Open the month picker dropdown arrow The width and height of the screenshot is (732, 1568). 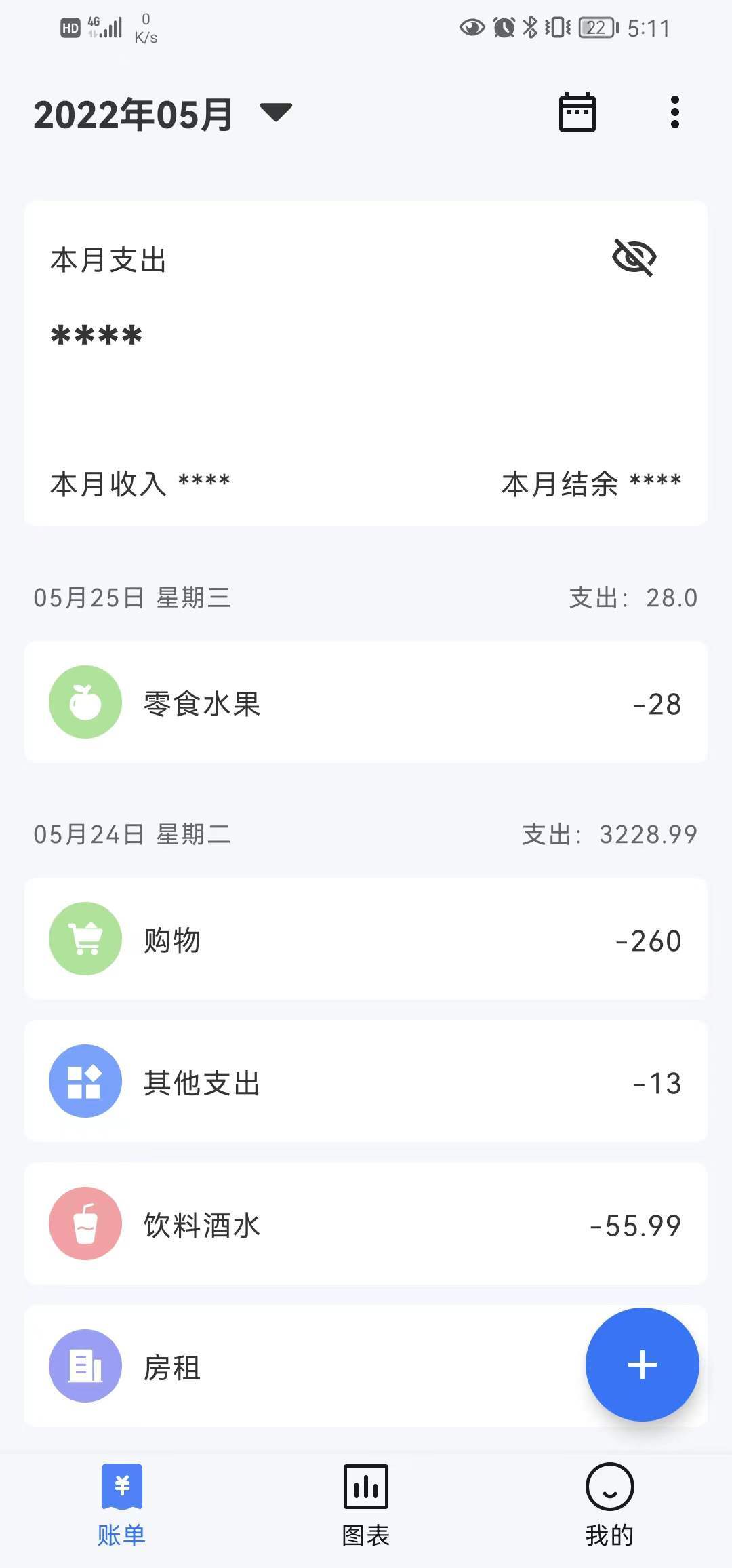click(275, 114)
